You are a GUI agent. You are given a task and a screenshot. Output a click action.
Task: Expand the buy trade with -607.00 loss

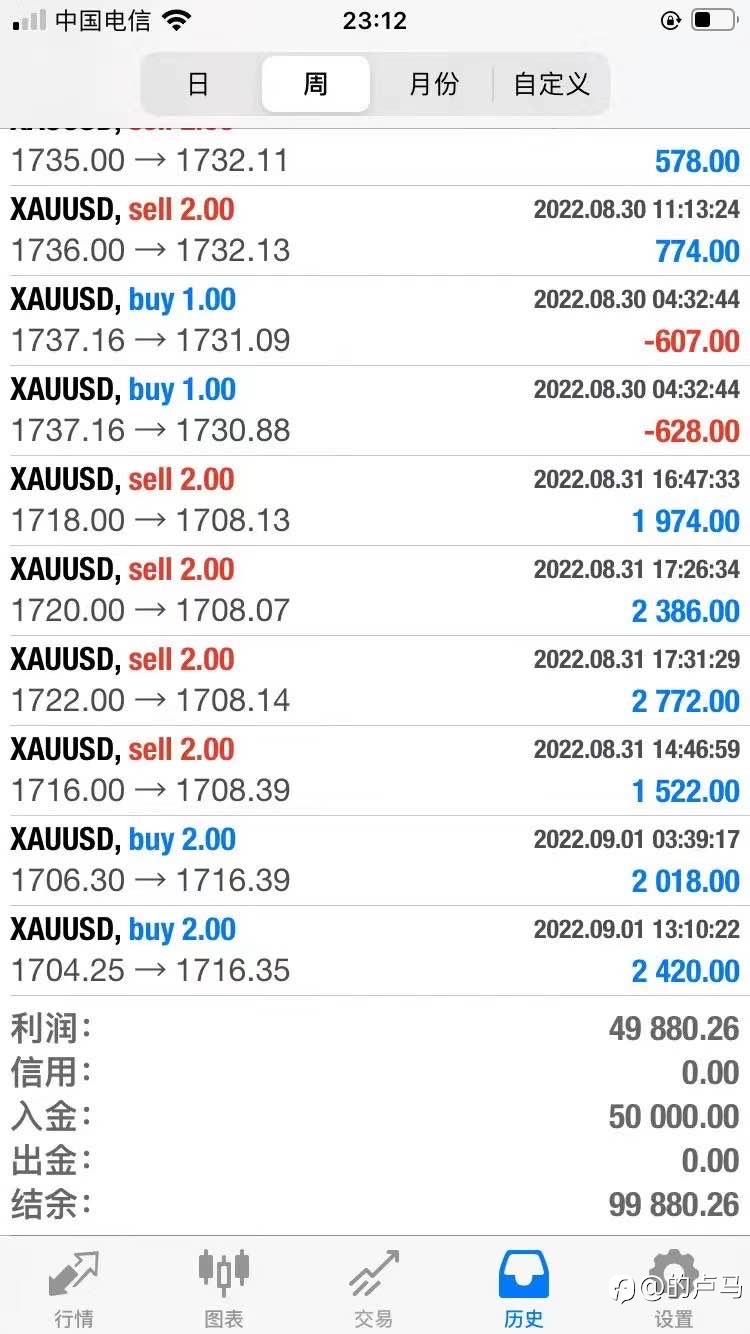pos(375,321)
